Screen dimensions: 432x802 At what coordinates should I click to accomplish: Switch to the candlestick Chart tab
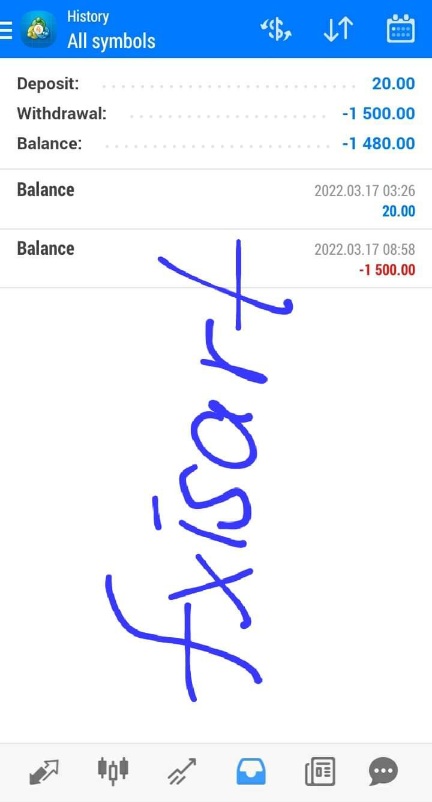(x=113, y=771)
